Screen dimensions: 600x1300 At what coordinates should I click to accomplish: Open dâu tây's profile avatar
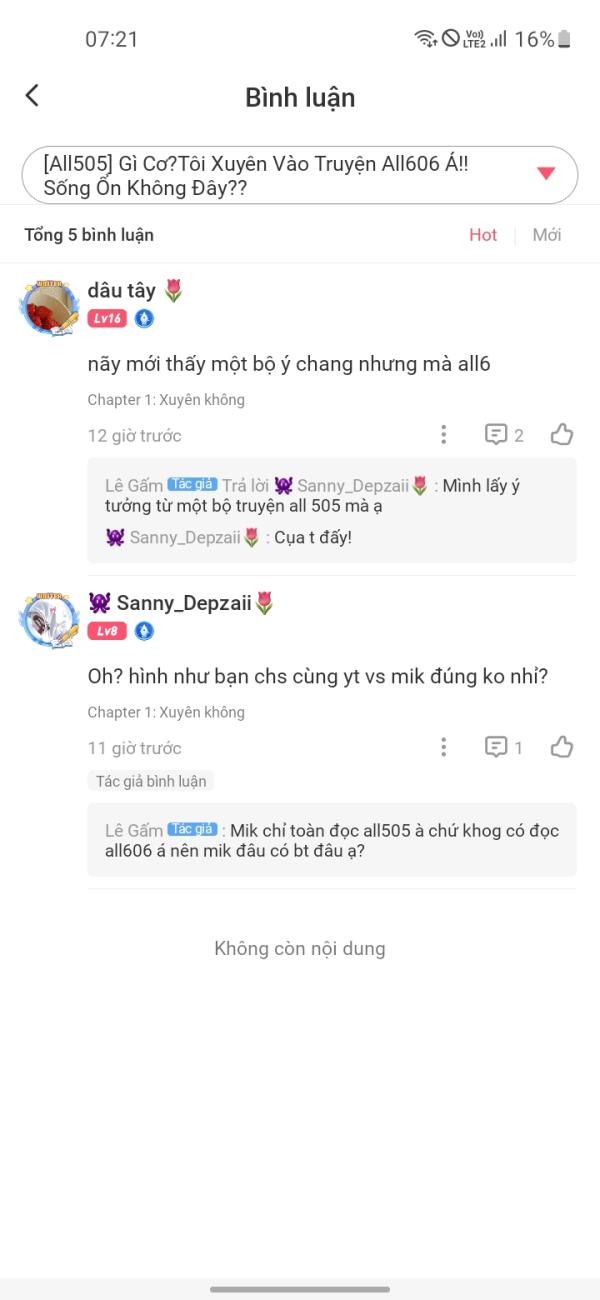pos(48,307)
